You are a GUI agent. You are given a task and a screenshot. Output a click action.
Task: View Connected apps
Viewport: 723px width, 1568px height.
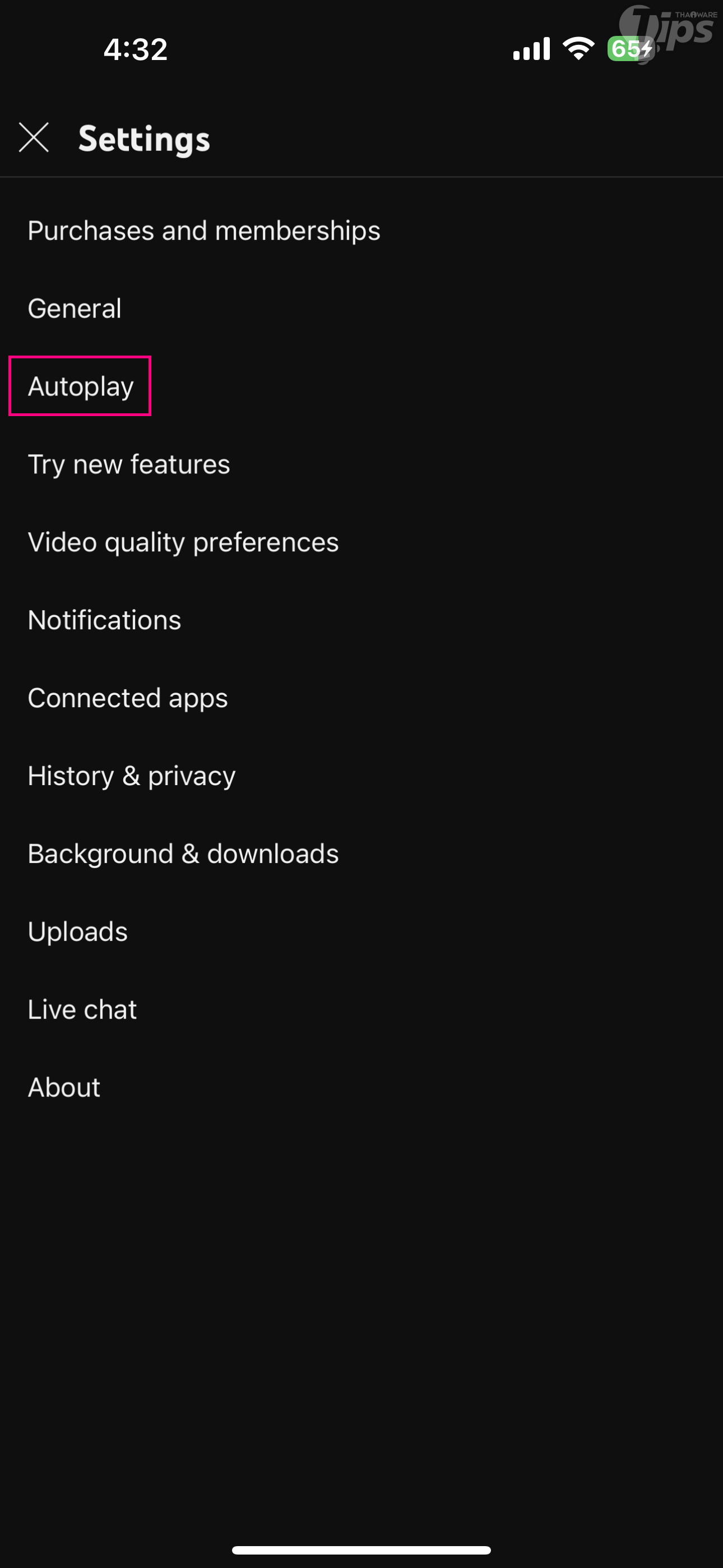coord(128,698)
